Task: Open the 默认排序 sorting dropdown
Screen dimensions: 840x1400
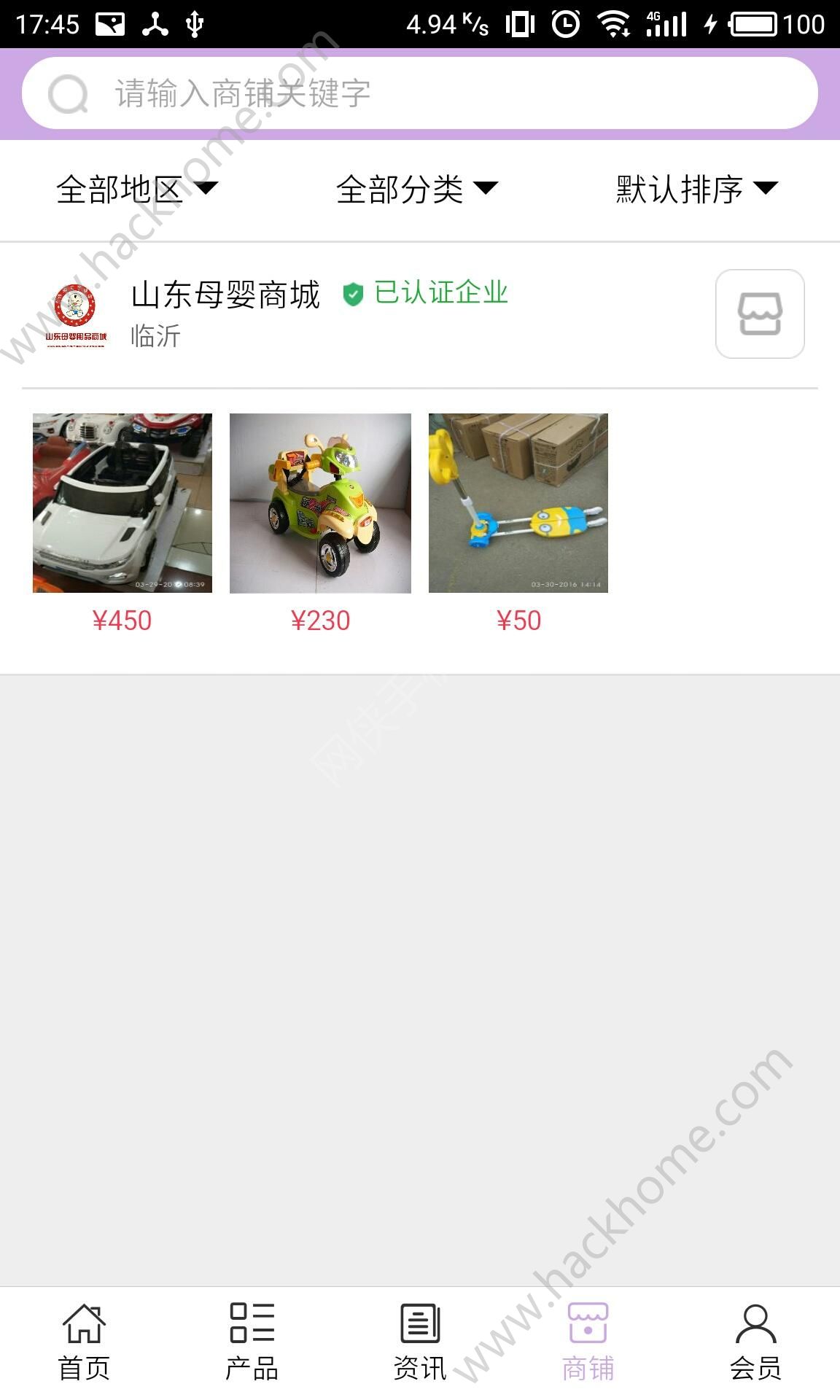Action: pyautogui.click(x=696, y=190)
